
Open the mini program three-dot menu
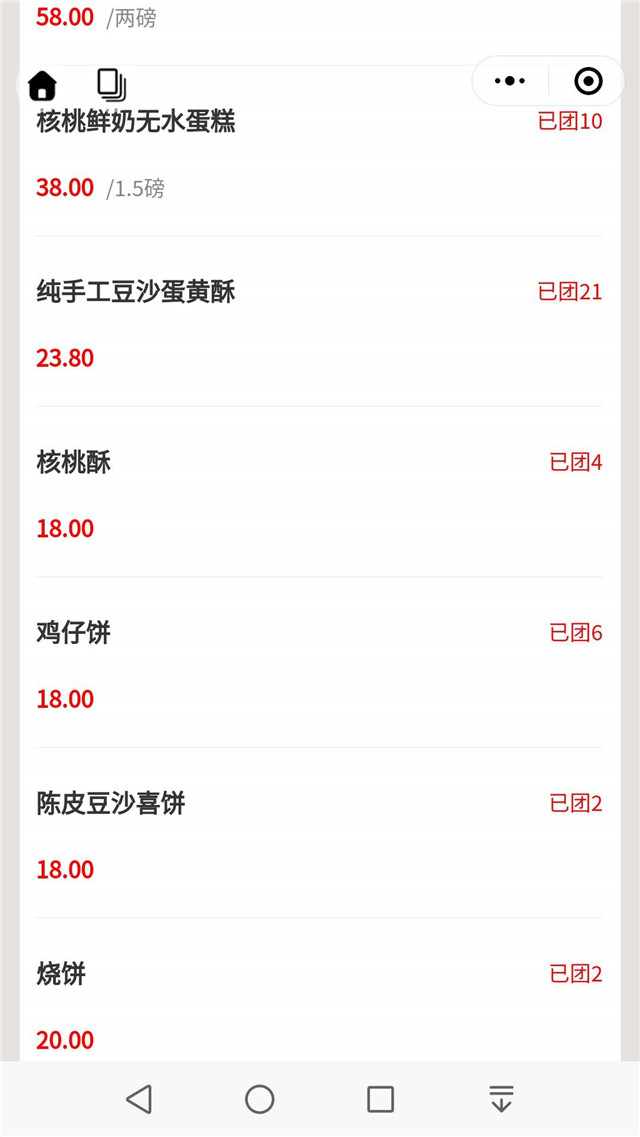pyautogui.click(x=510, y=81)
